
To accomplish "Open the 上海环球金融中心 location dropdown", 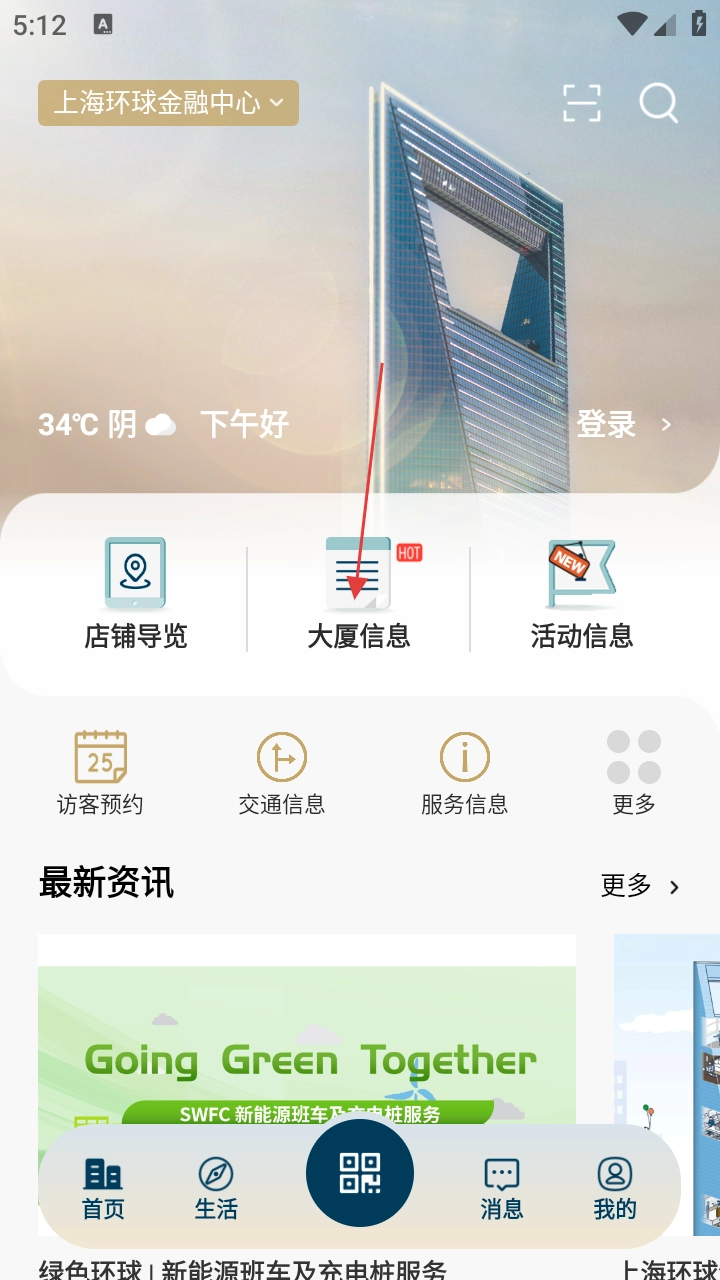I will click(x=168, y=103).
